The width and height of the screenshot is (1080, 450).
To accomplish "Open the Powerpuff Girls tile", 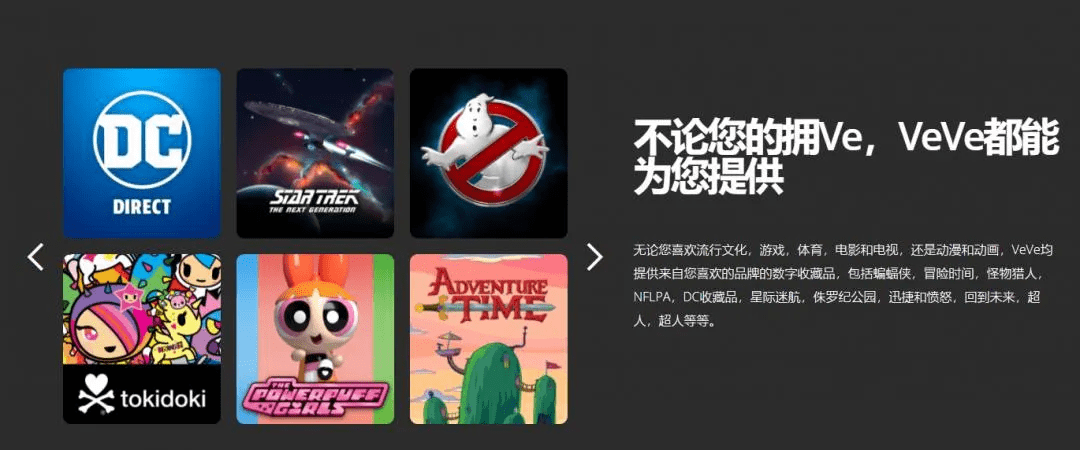I will tap(315, 339).
